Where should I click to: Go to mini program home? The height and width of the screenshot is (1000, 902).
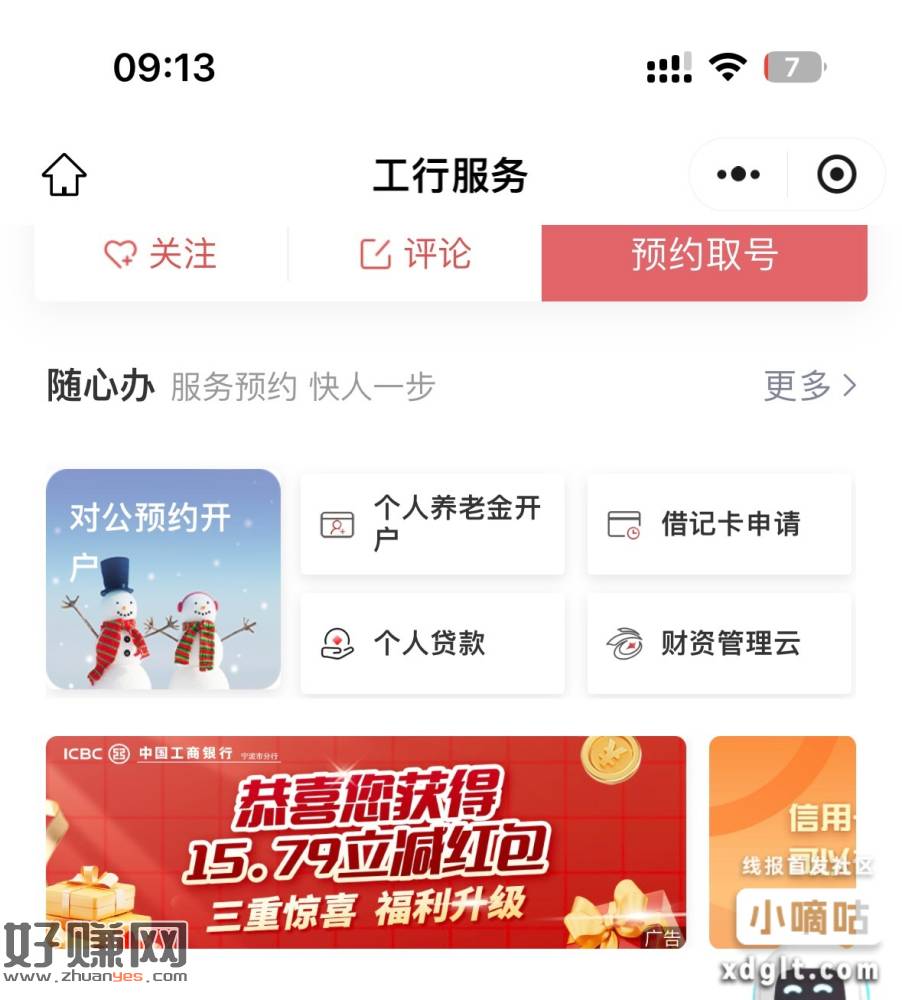point(64,175)
